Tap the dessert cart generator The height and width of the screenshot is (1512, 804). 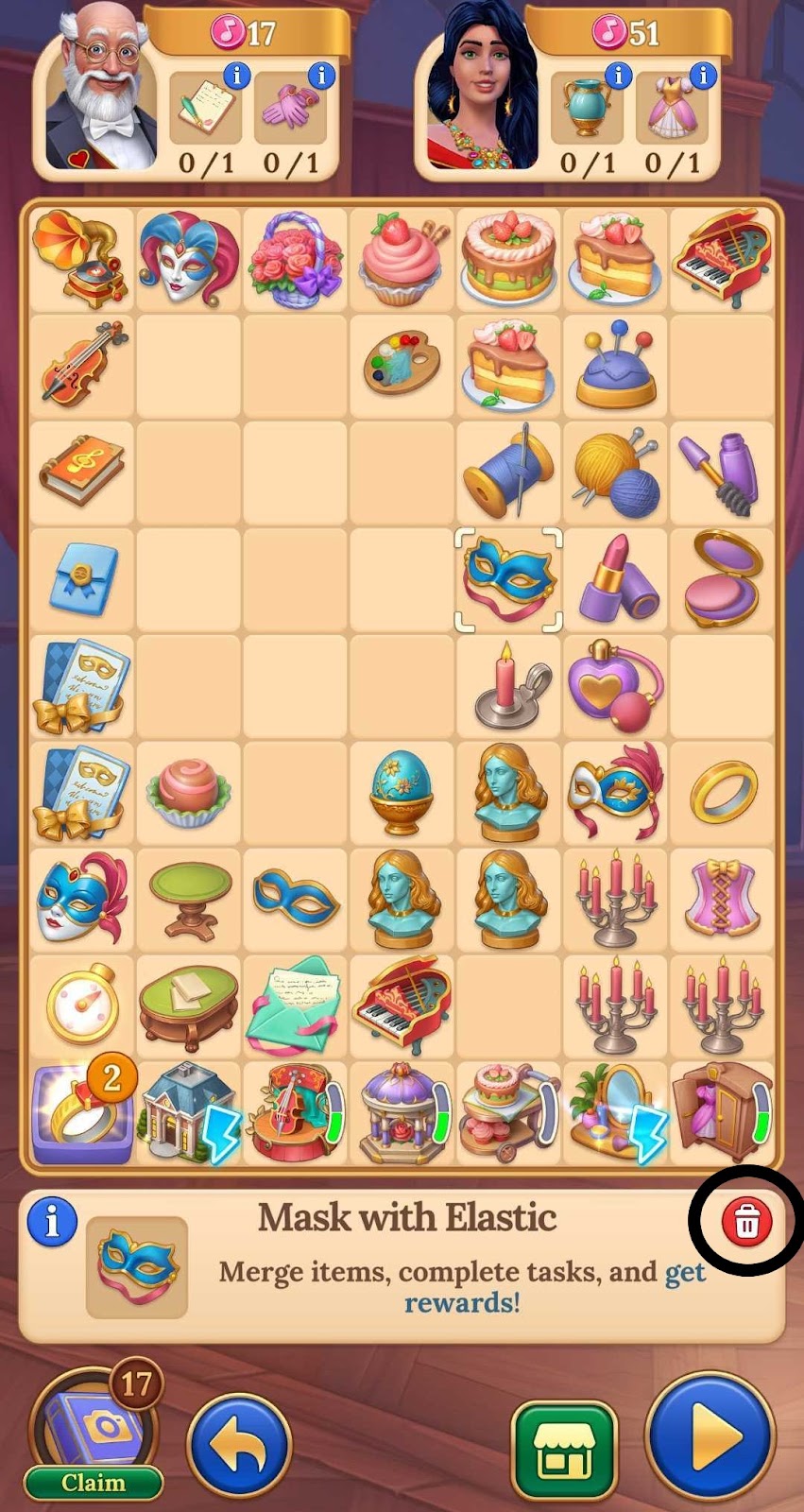(508, 1111)
